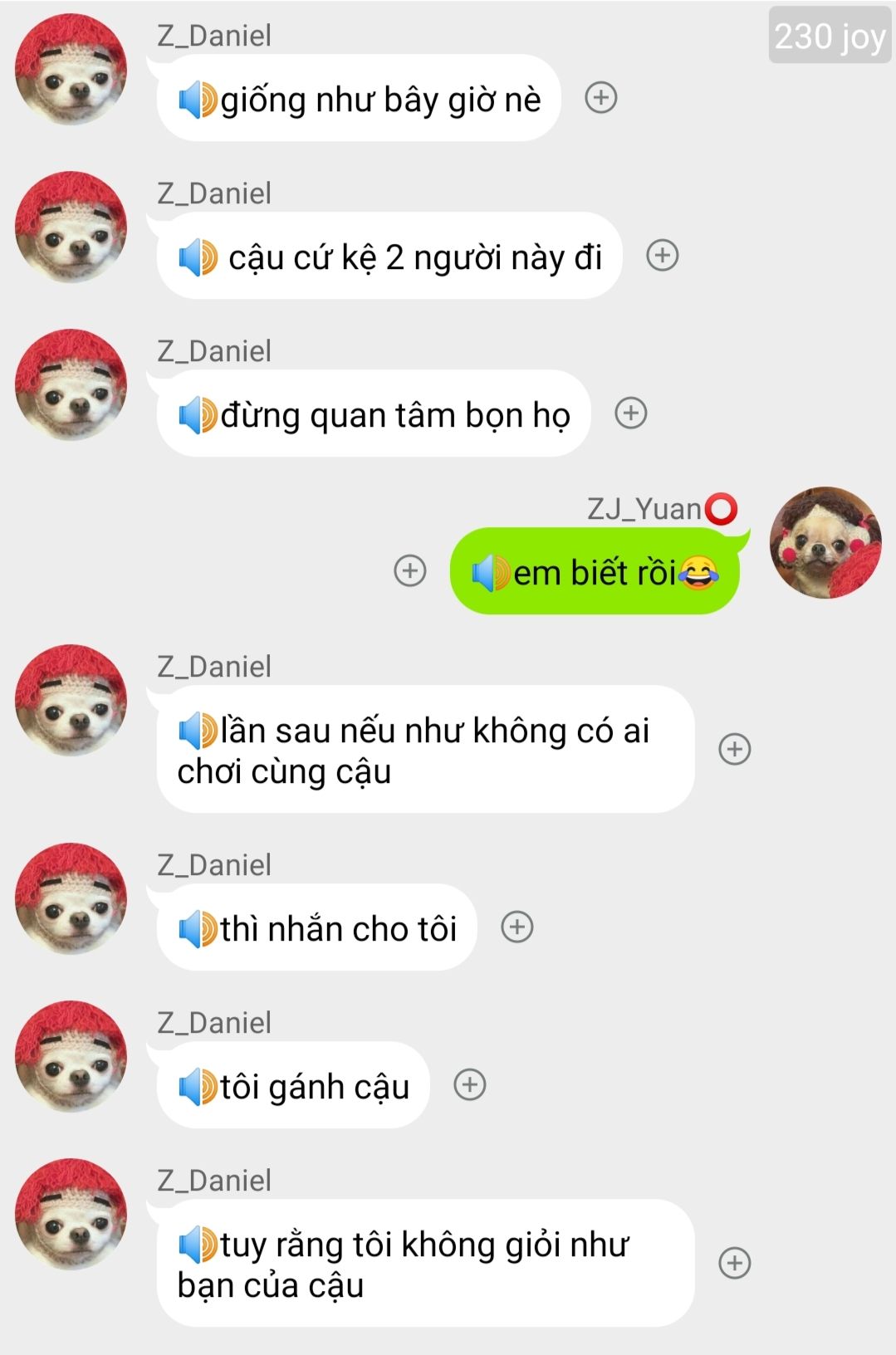Viewport: 896px width, 1355px height.
Task: Open plus icon beside "đừng quan tâm bọn họ"
Action: point(630,413)
